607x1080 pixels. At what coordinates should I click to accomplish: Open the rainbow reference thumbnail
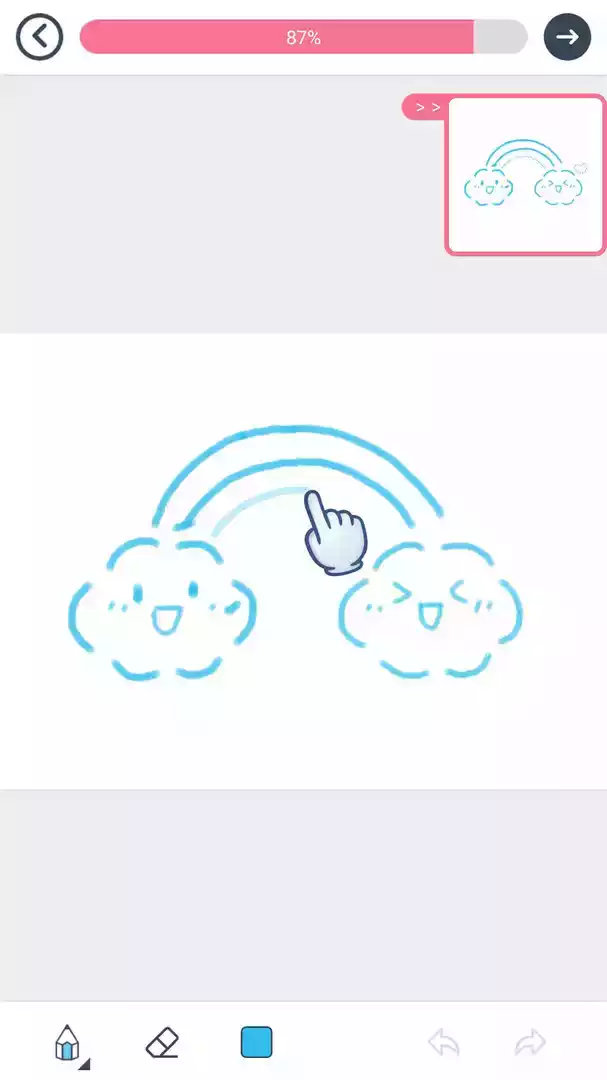tap(526, 175)
